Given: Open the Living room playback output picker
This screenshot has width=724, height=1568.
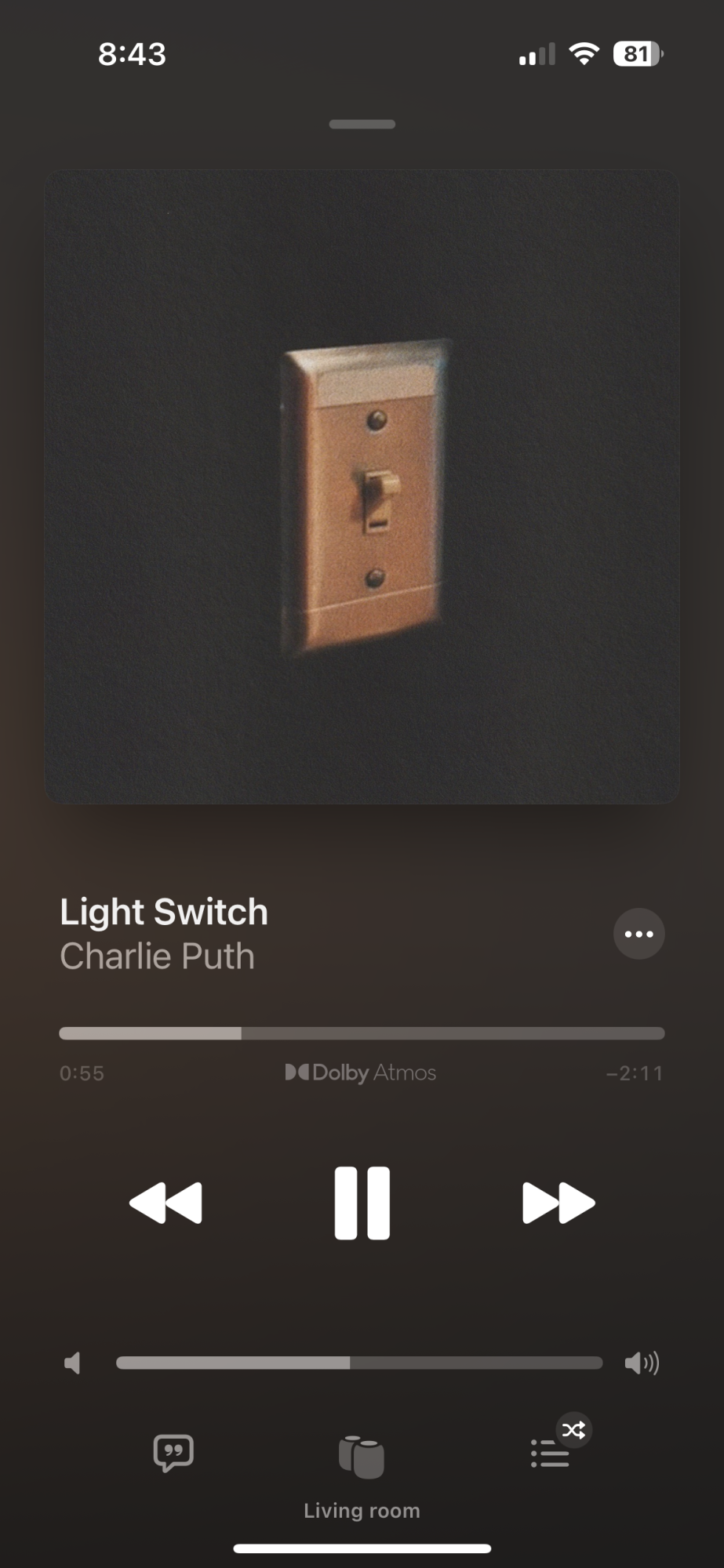Looking at the screenshot, I should 362,1457.
